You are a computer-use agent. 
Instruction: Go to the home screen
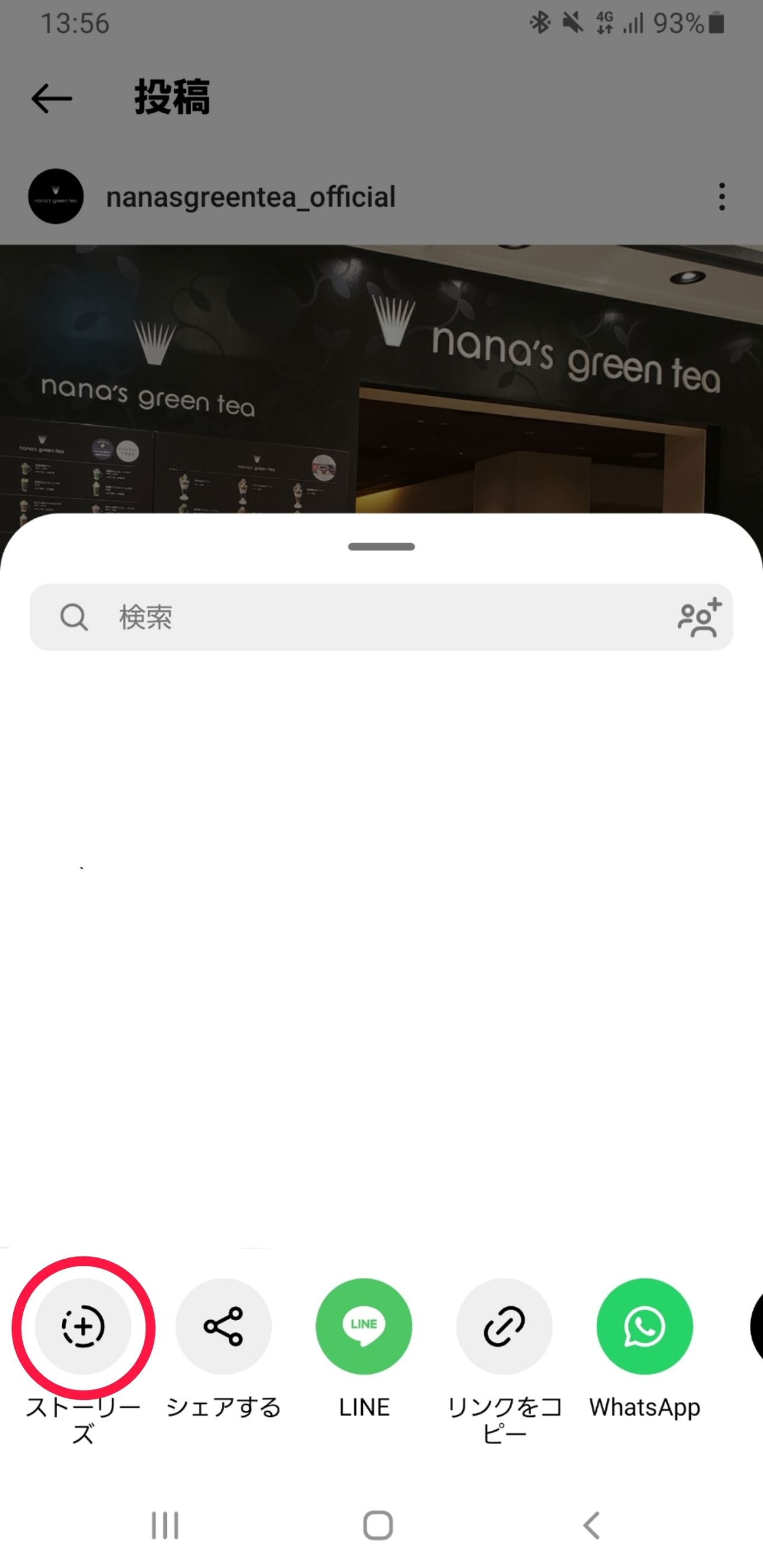(377, 1526)
